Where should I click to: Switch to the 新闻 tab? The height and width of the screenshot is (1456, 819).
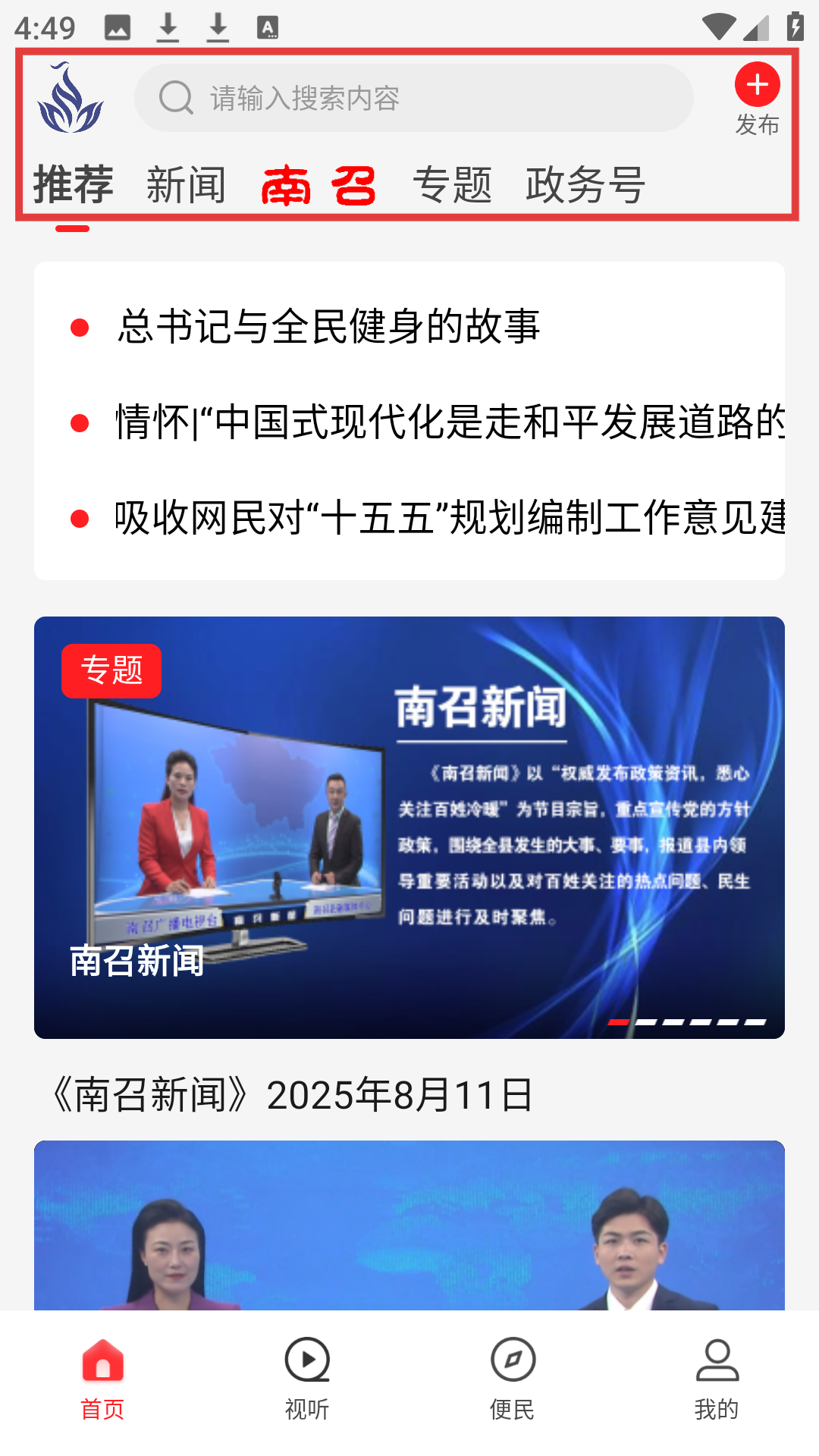[187, 184]
